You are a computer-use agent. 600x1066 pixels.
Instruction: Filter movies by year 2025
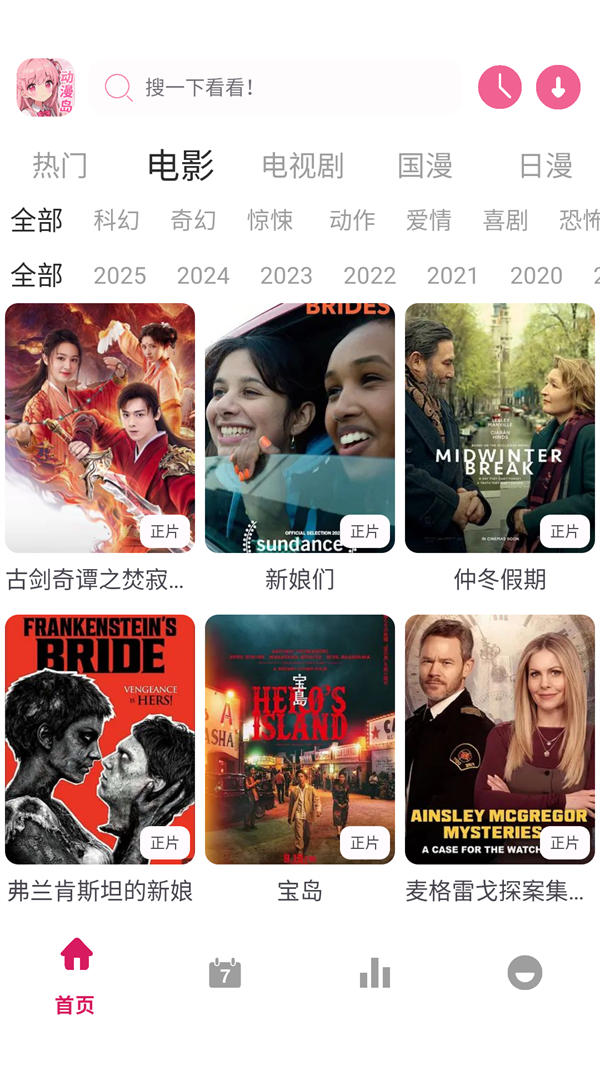pyautogui.click(x=120, y=275)
